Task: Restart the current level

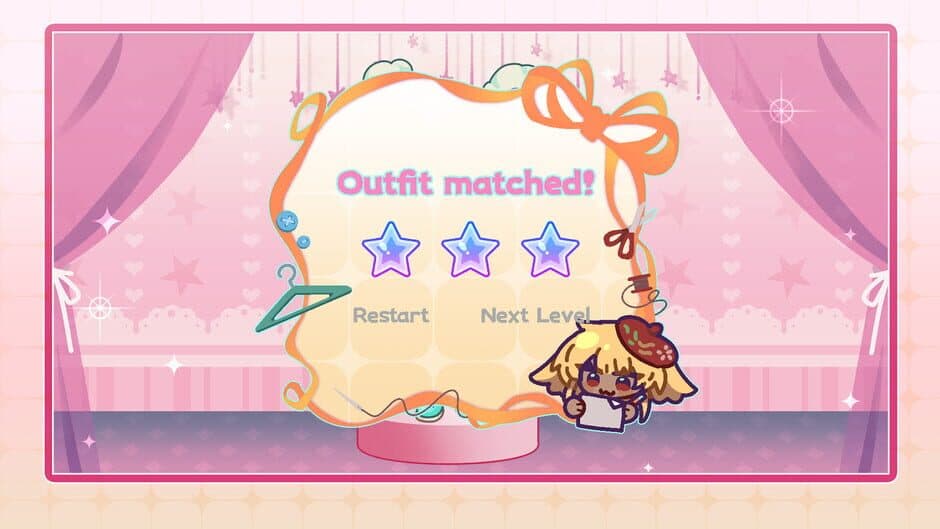Action: [x=391, y=316]
